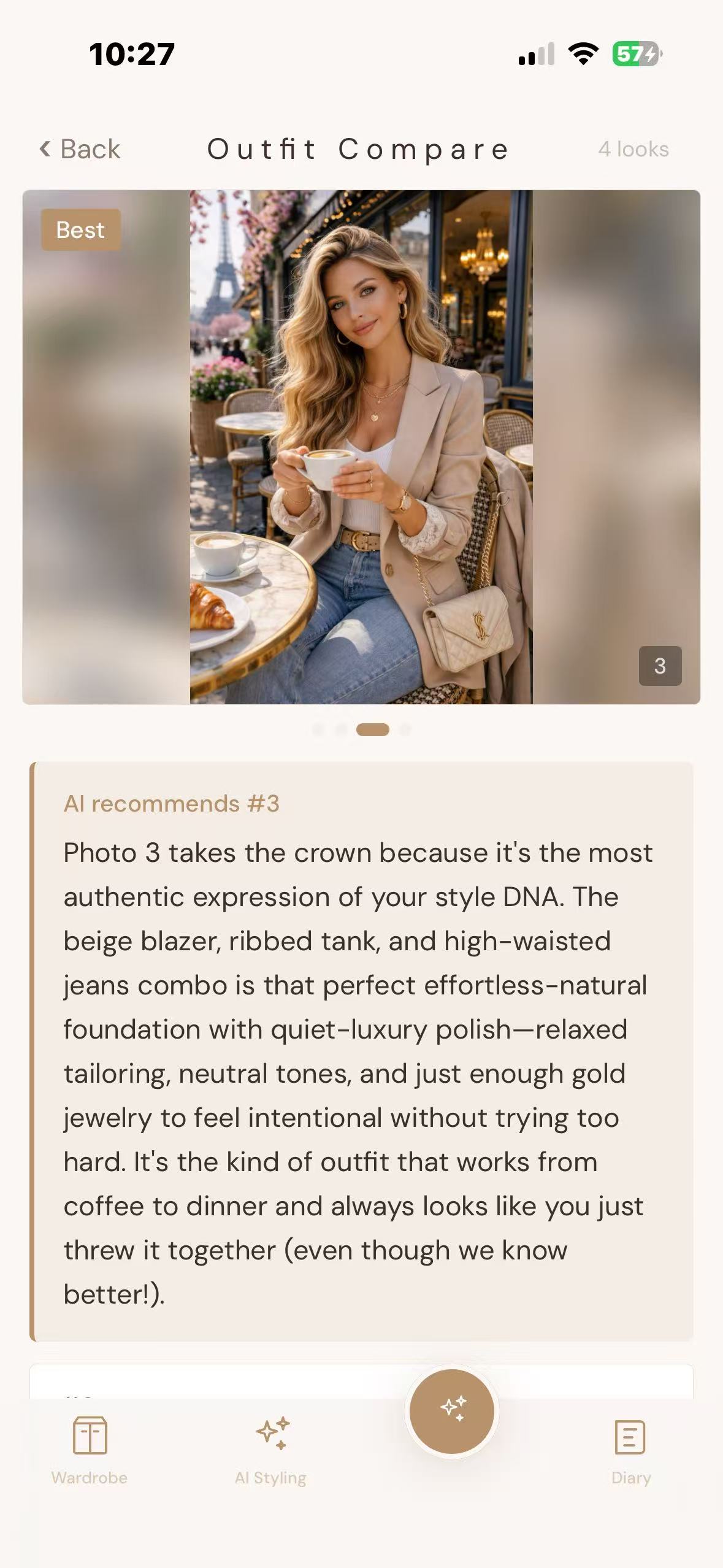
Task: Open the Diary tab
Action: click(x=630, y=1450)
